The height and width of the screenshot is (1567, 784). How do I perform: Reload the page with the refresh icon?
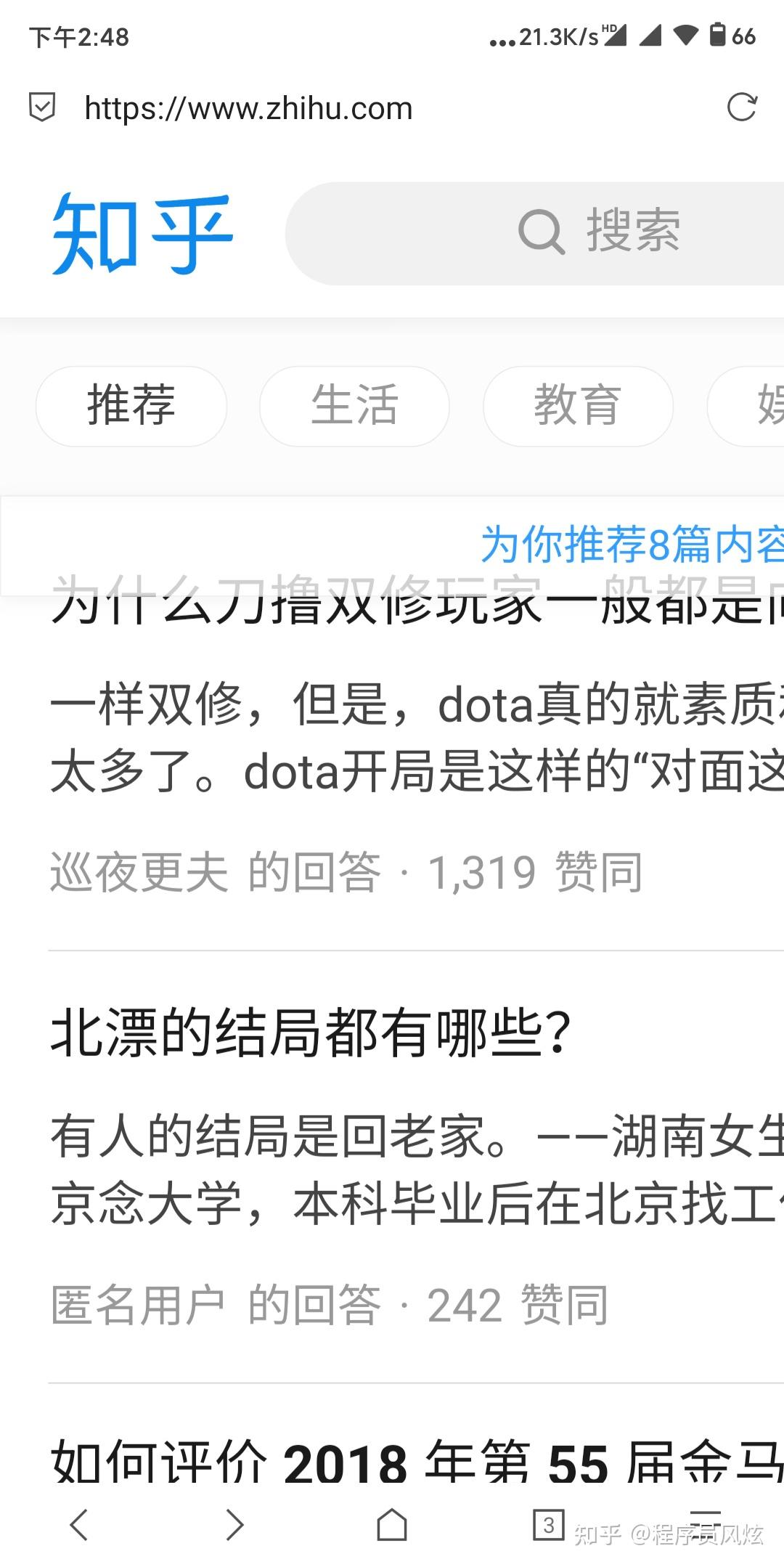[741, 107]
